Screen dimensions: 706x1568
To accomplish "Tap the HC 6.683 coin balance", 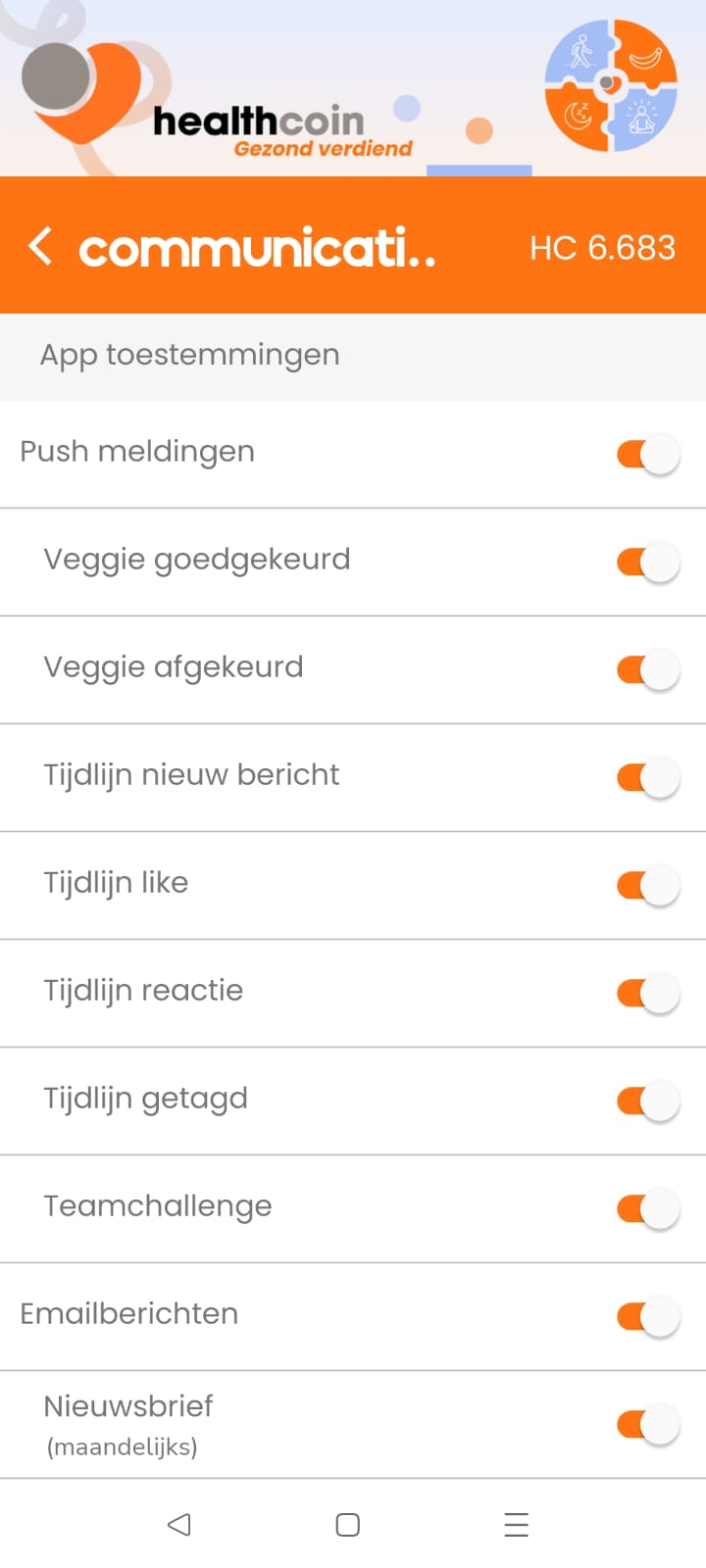I will point(602,248).
